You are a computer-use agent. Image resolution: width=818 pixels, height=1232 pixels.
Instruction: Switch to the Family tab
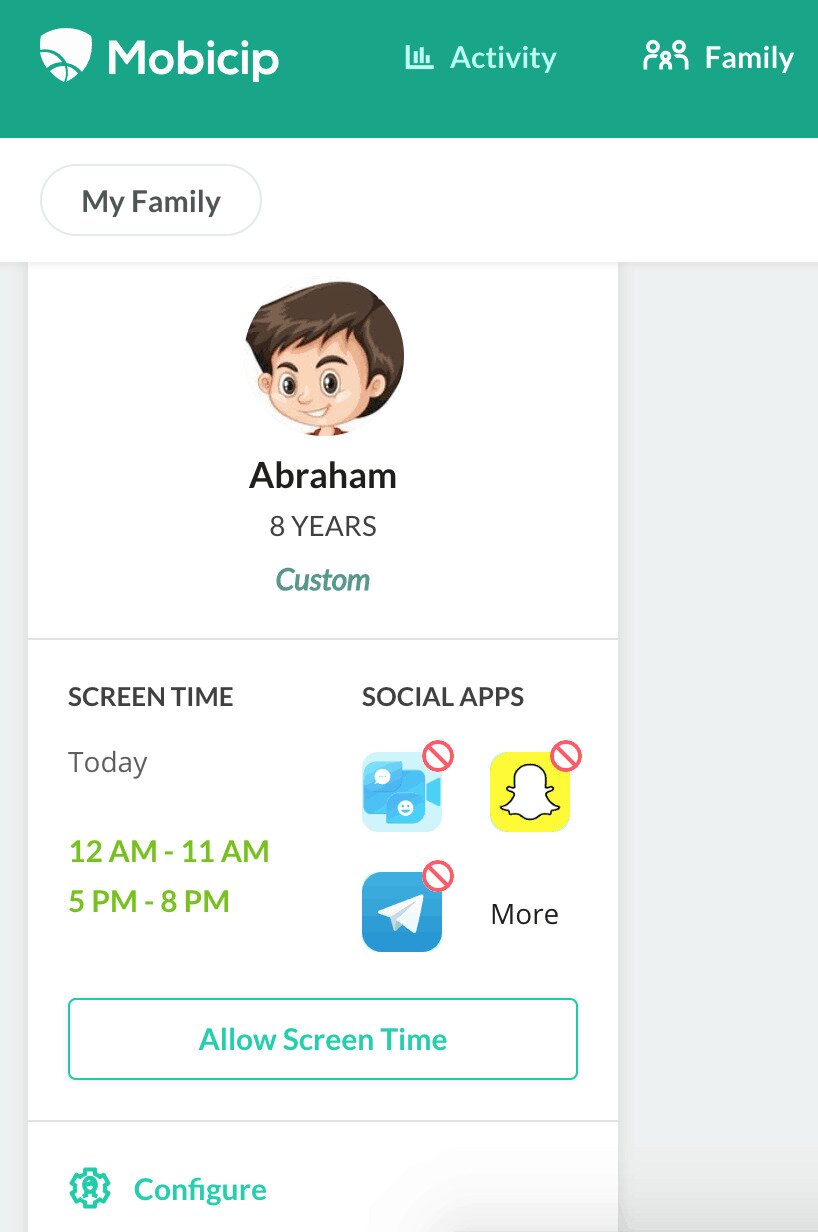[x=718, y=58]
